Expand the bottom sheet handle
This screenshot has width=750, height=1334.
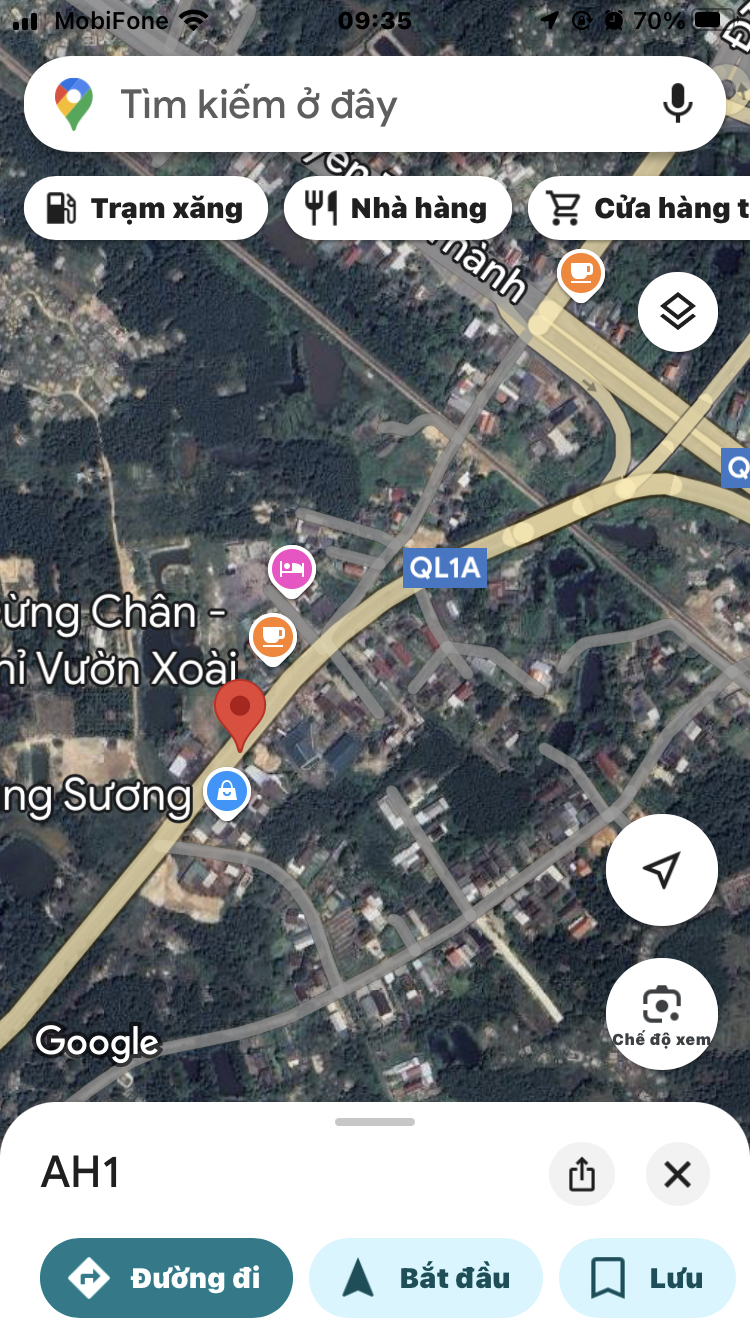click(x=375, y=1122)
